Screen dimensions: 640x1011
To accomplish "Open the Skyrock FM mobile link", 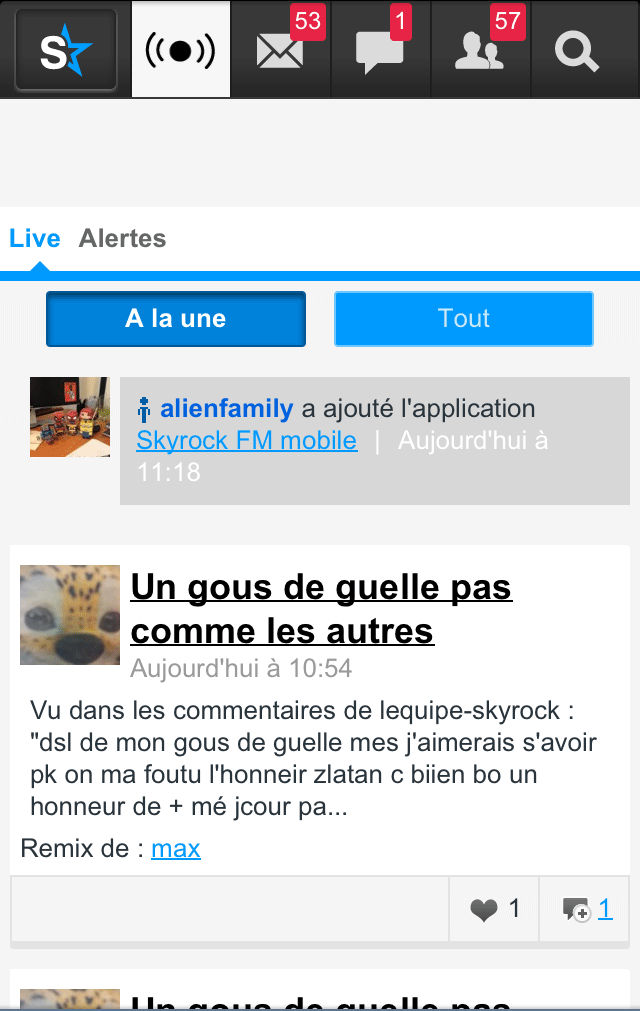I will pyautogui.click(x=246, y=441).
